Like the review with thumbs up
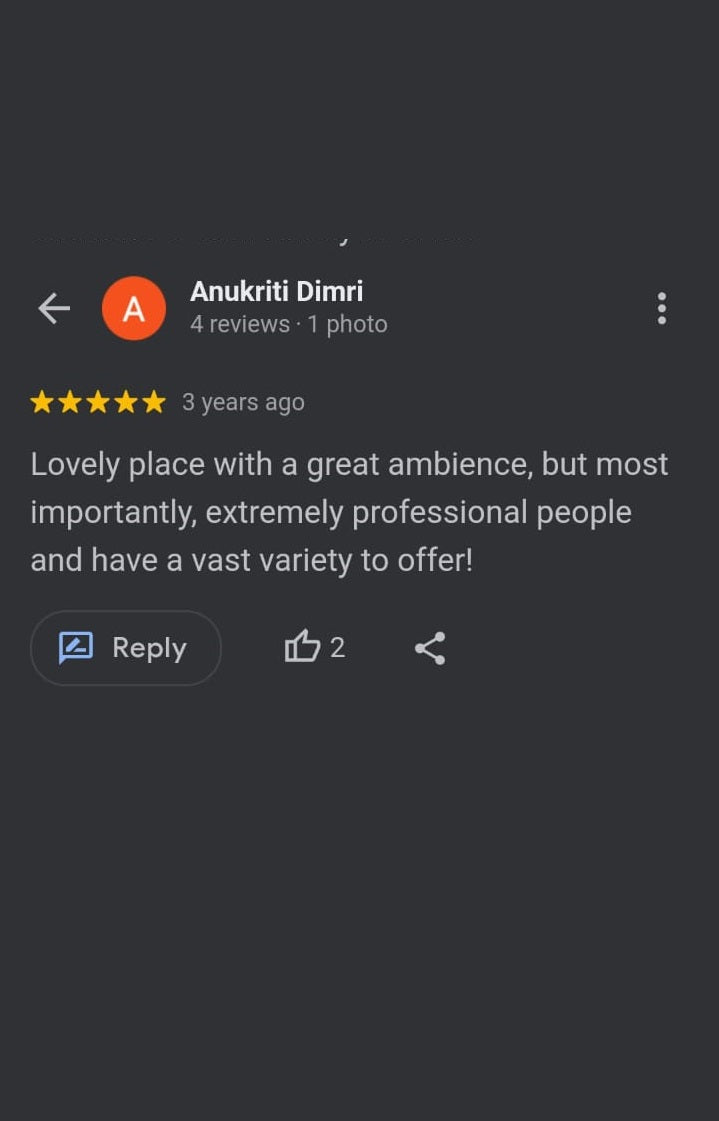719x1121 pixels. point(302,648)
